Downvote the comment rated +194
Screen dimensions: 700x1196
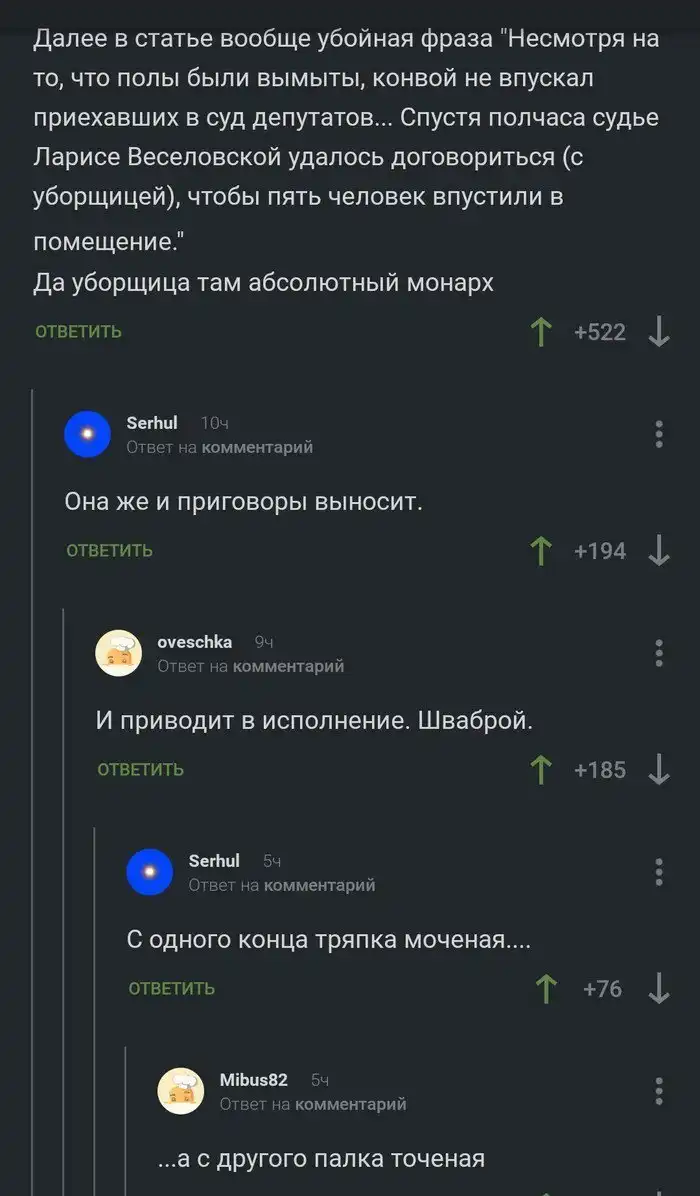(x=659, y=551)
